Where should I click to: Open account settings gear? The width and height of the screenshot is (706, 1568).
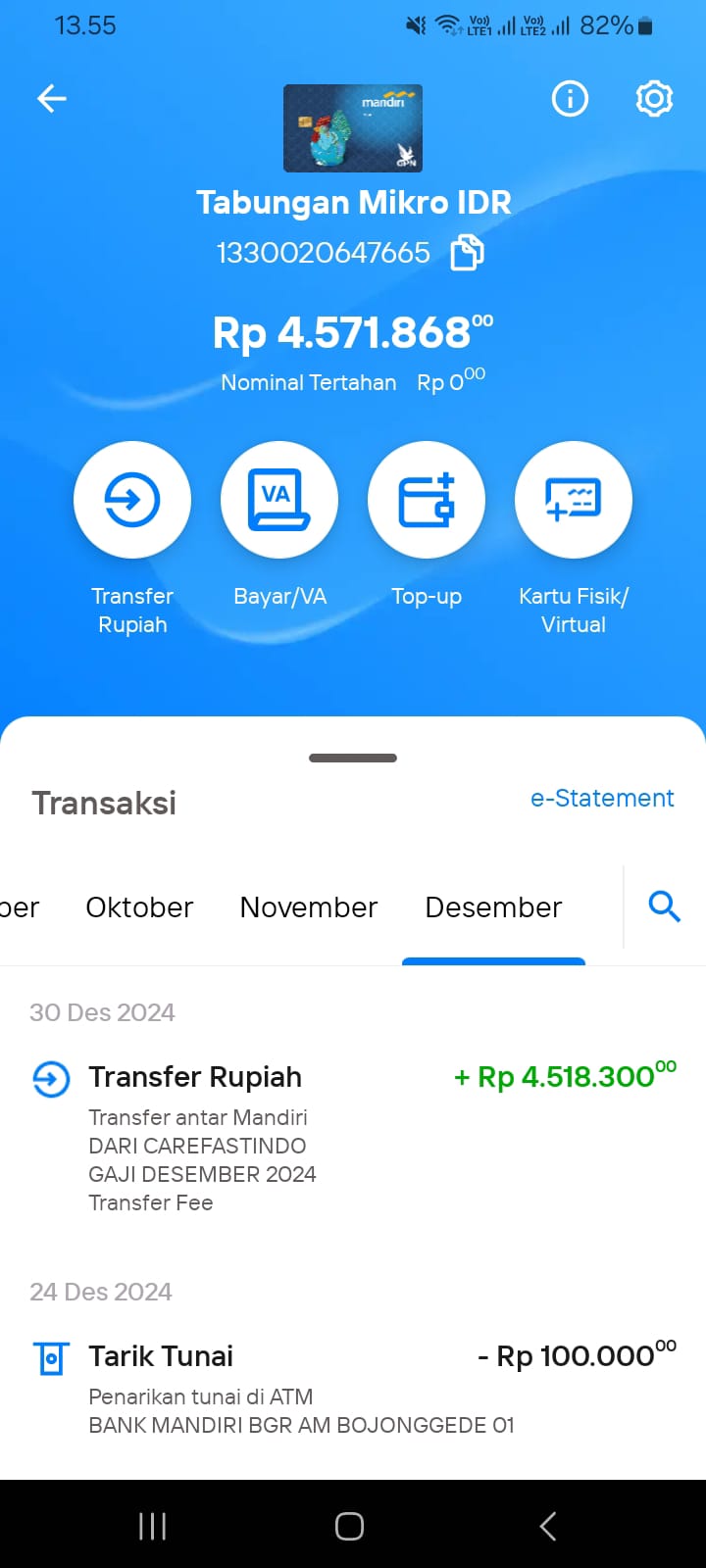pos(654,98)
